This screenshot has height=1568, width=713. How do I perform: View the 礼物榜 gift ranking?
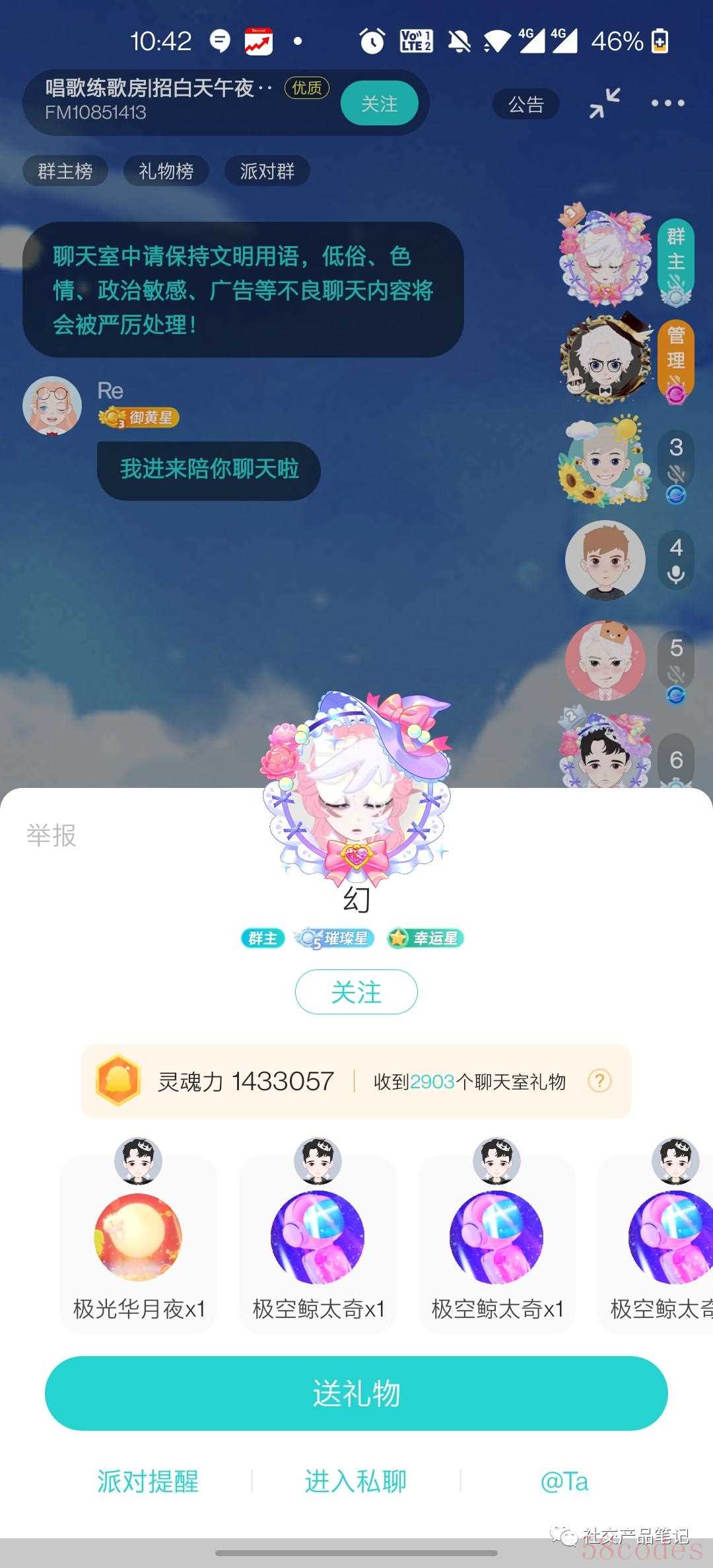[166, 172]
